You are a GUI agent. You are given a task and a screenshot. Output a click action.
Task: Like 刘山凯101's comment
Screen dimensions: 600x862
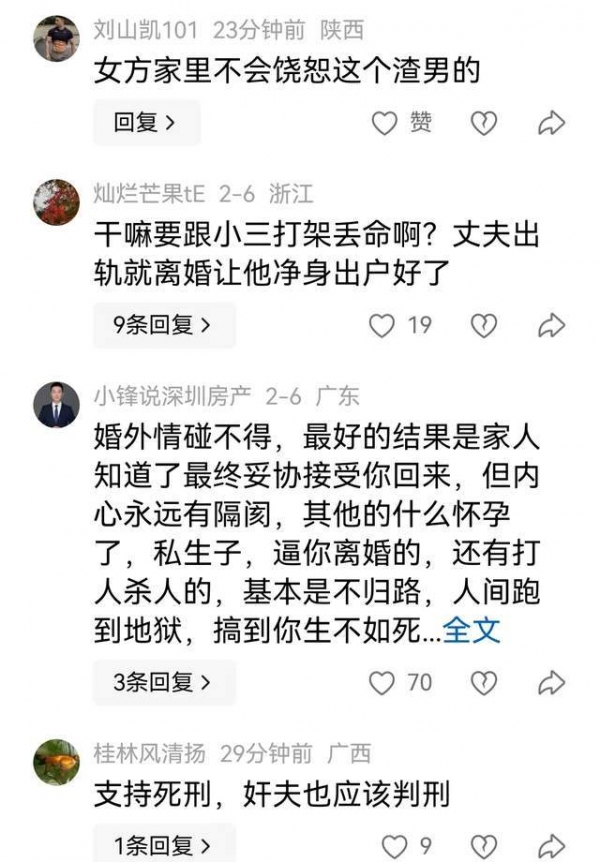[x=385, y=123]
